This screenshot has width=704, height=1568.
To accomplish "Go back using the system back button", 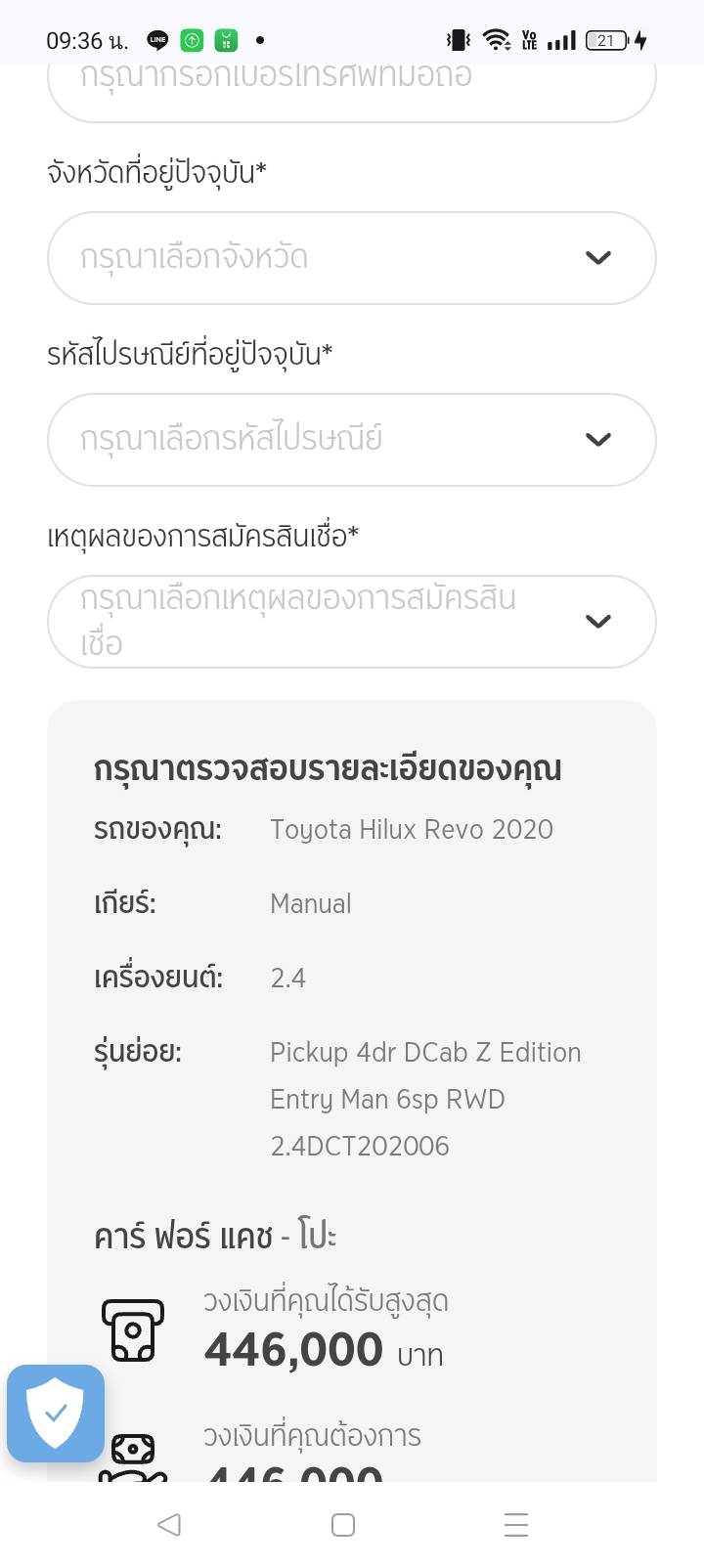I will [x=169, y=1525].
